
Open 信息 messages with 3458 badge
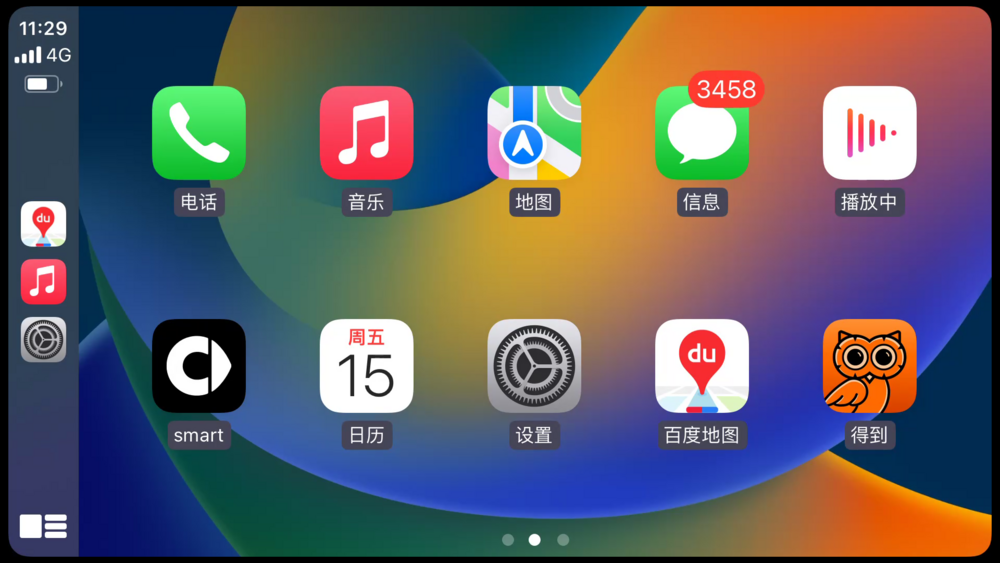coord(701,133)
